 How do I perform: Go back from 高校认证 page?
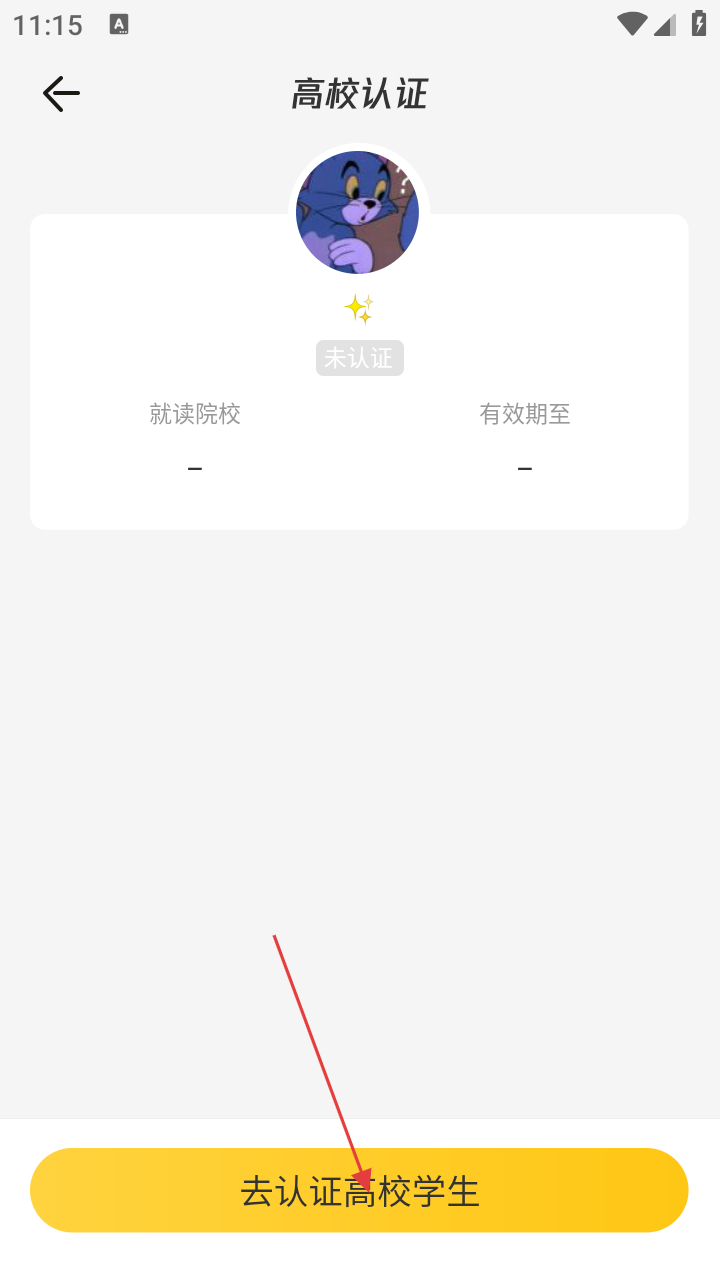click(61, 94)
